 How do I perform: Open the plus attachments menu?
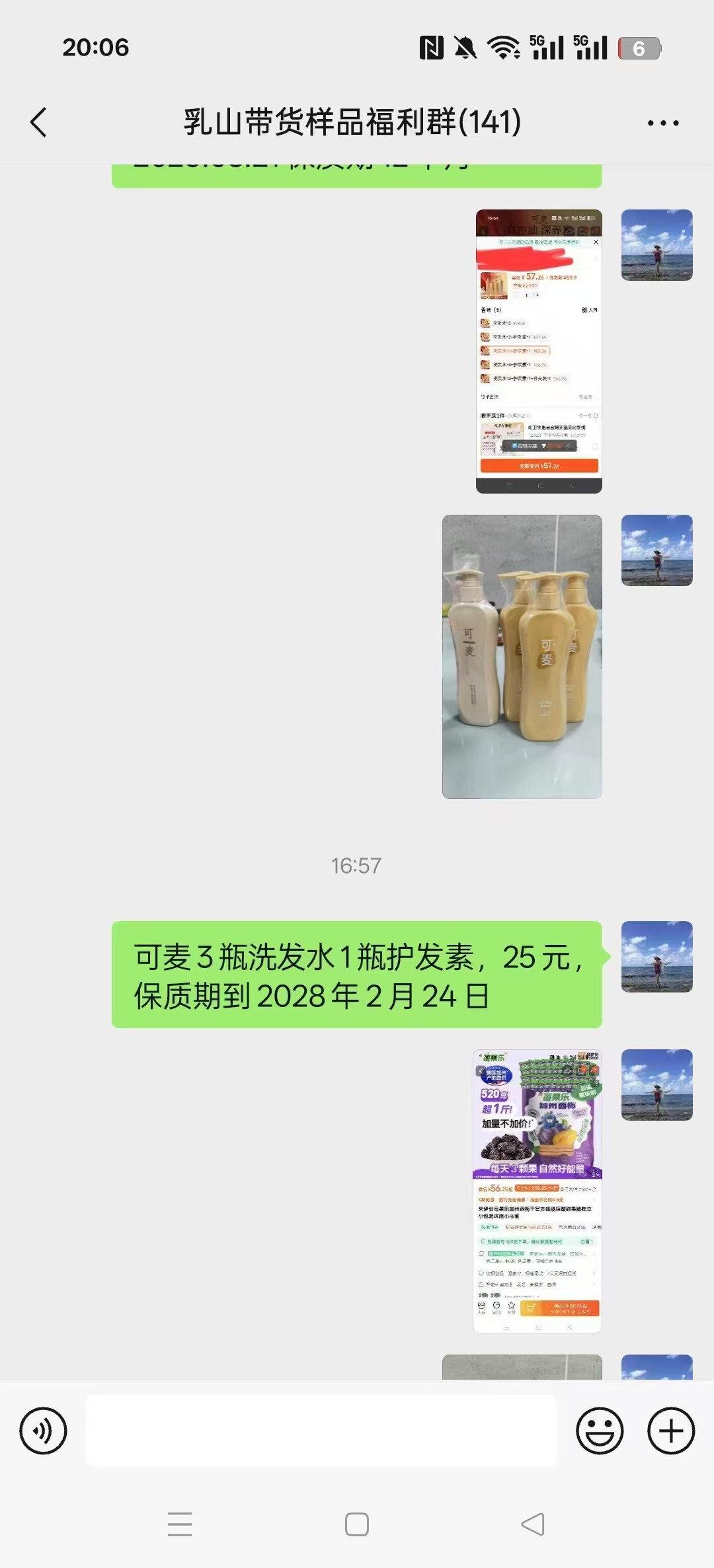coord(671,1431)
